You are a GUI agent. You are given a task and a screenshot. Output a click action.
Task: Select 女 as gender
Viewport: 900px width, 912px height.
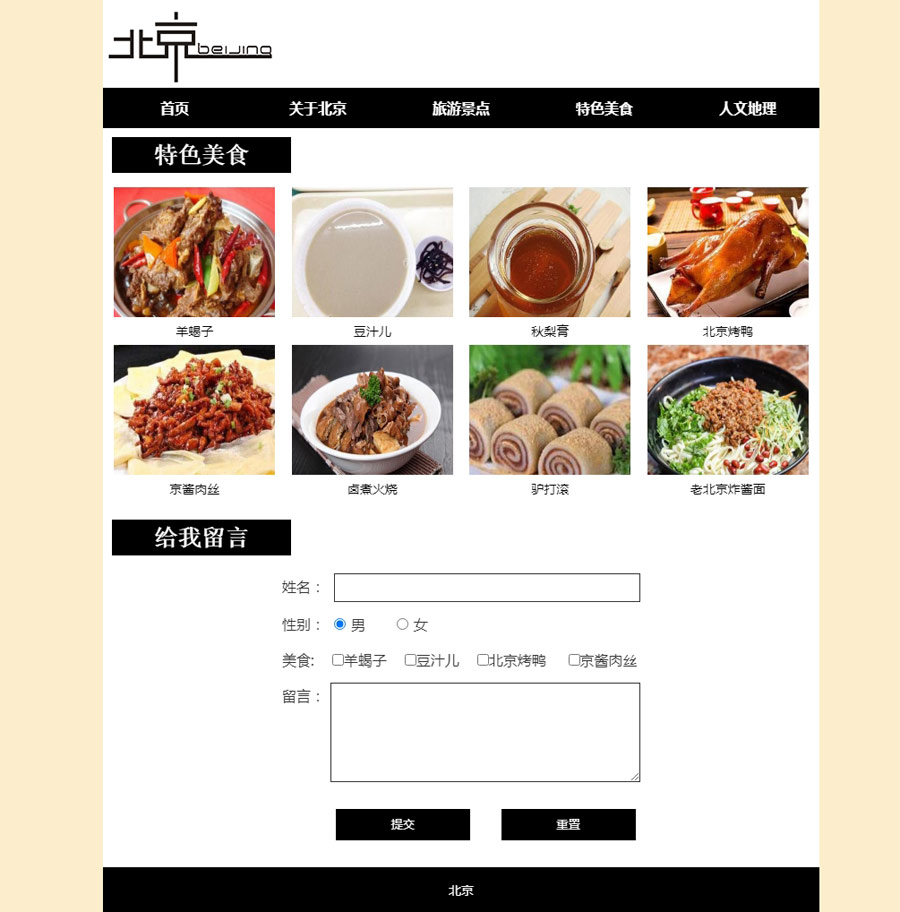[x=403, y=624]
